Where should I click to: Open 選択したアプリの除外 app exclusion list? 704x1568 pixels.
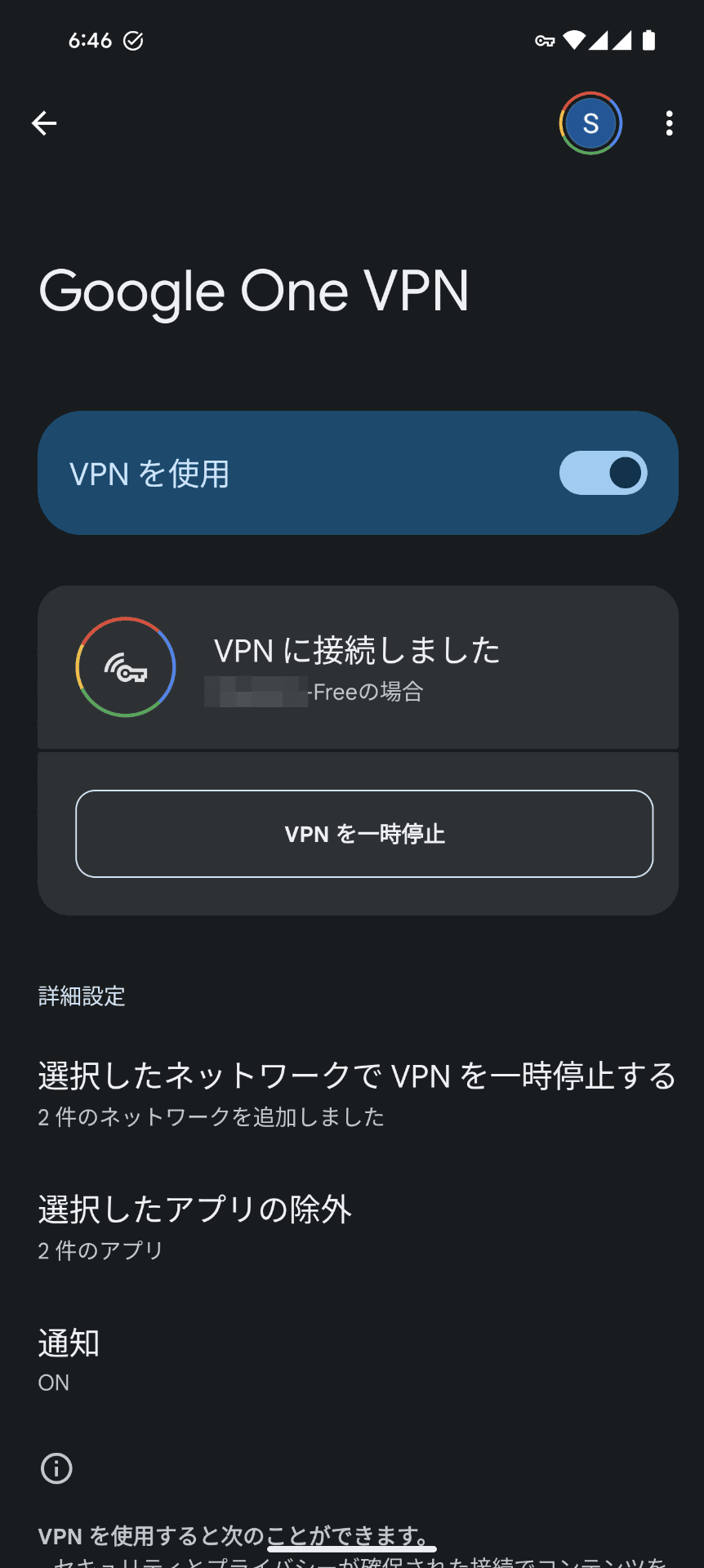[351, 1225]
